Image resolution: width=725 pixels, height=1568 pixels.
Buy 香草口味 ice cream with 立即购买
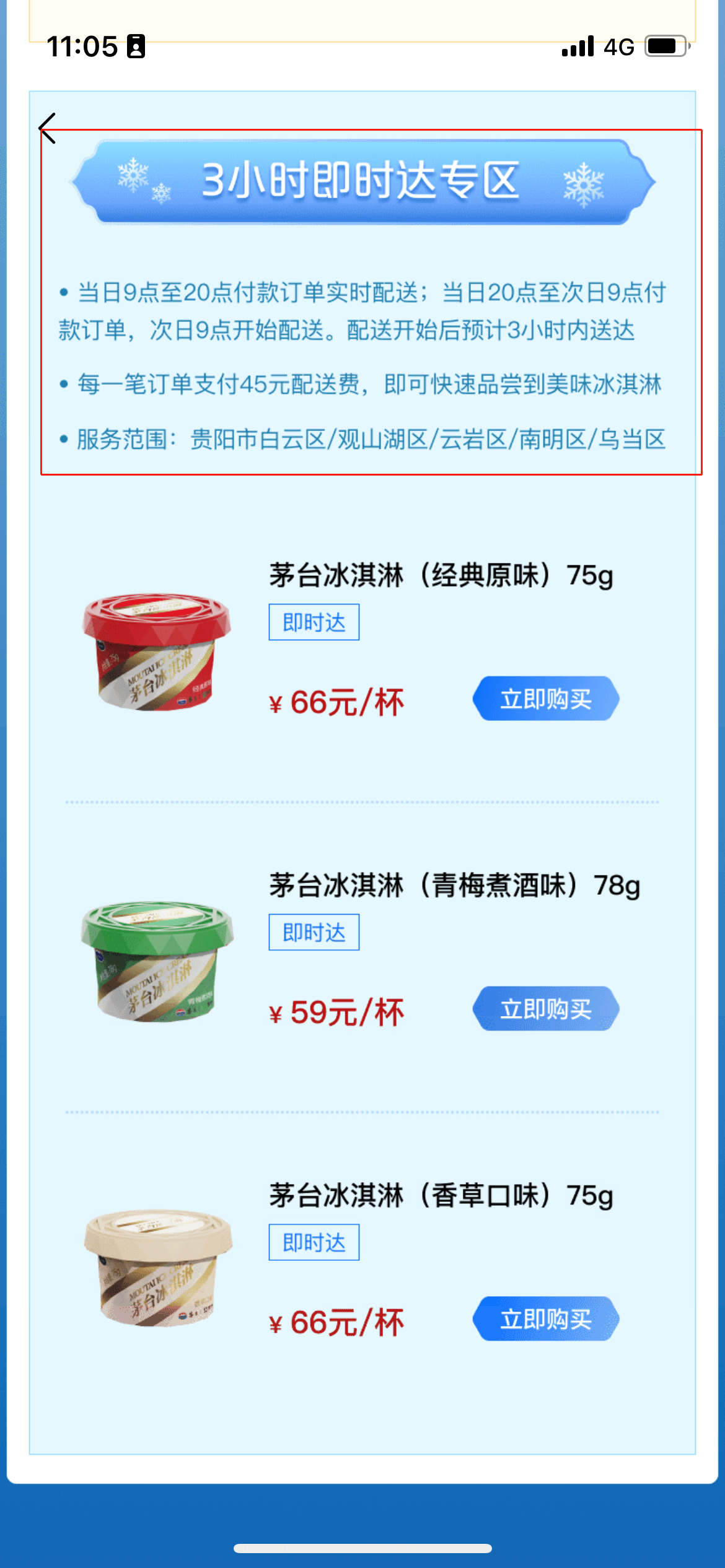click(x=545, y=1319)
